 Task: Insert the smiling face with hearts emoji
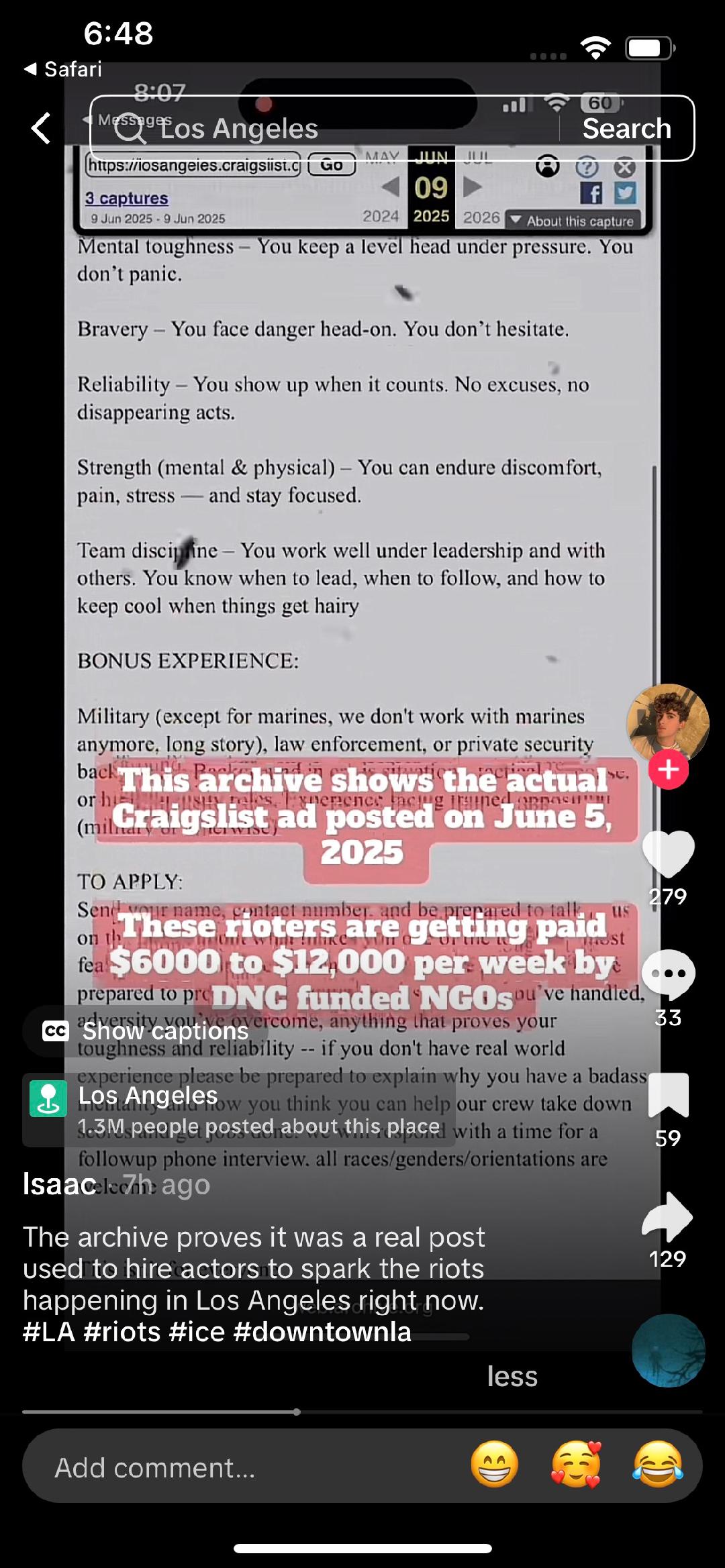(576, 1465)
